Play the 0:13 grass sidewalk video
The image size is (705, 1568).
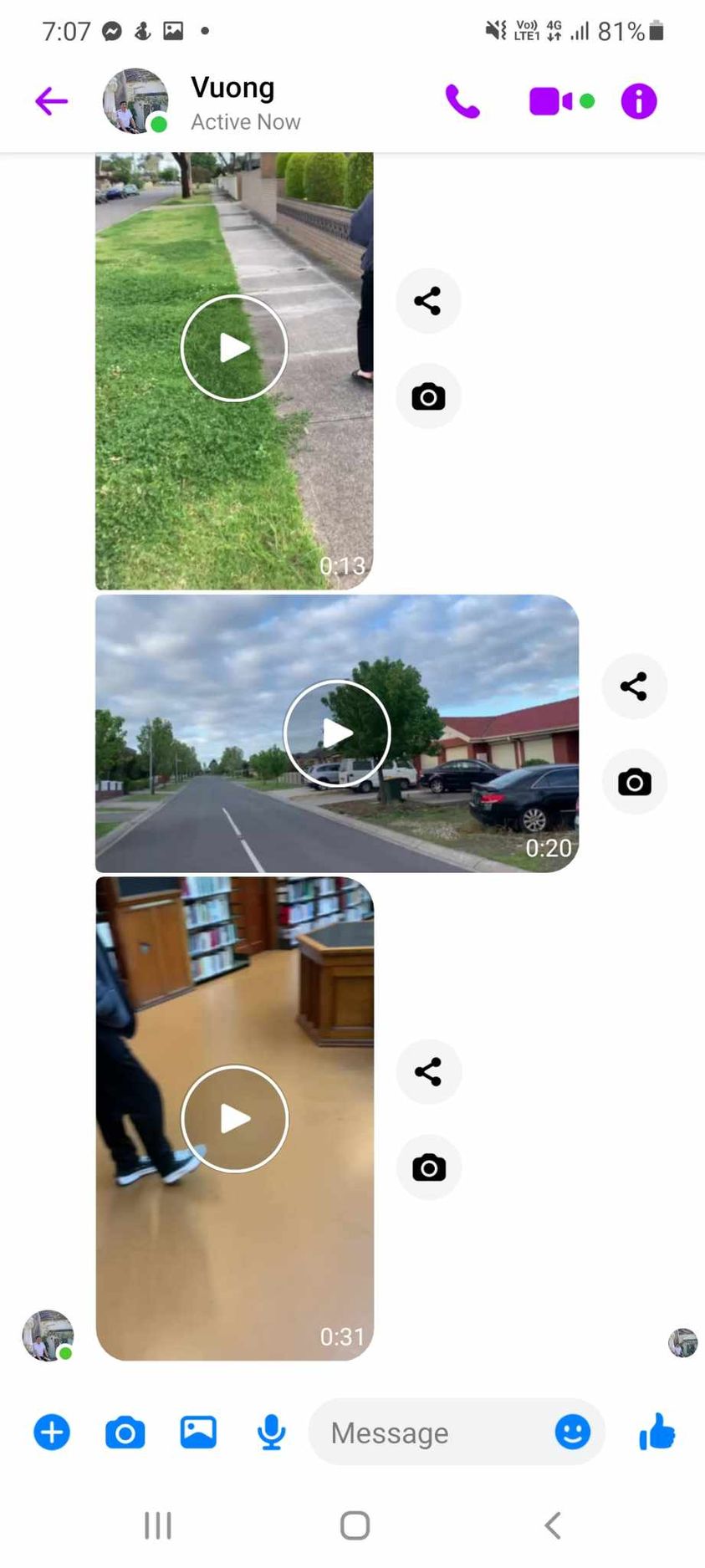tap(234, 348)
